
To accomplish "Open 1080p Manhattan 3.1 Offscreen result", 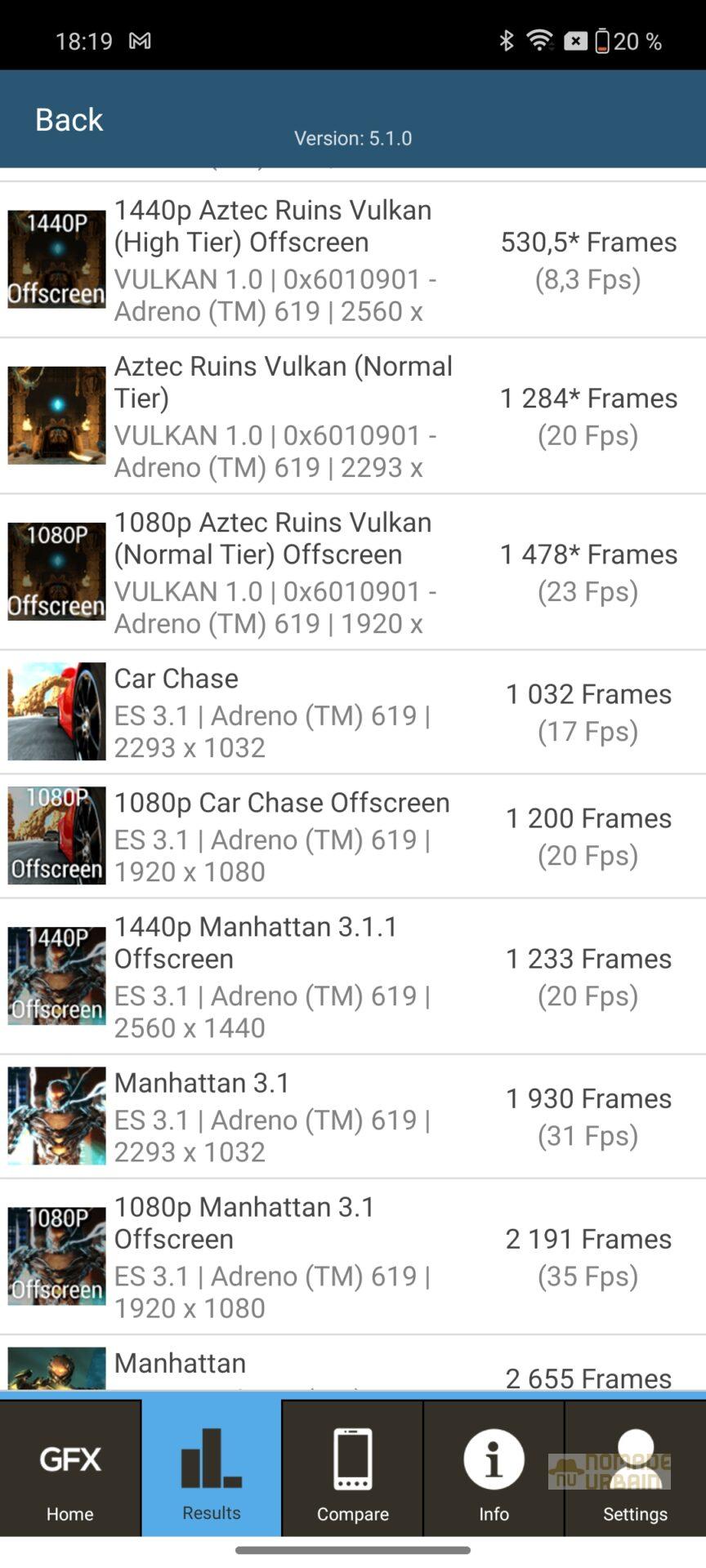I will 353,1257.
